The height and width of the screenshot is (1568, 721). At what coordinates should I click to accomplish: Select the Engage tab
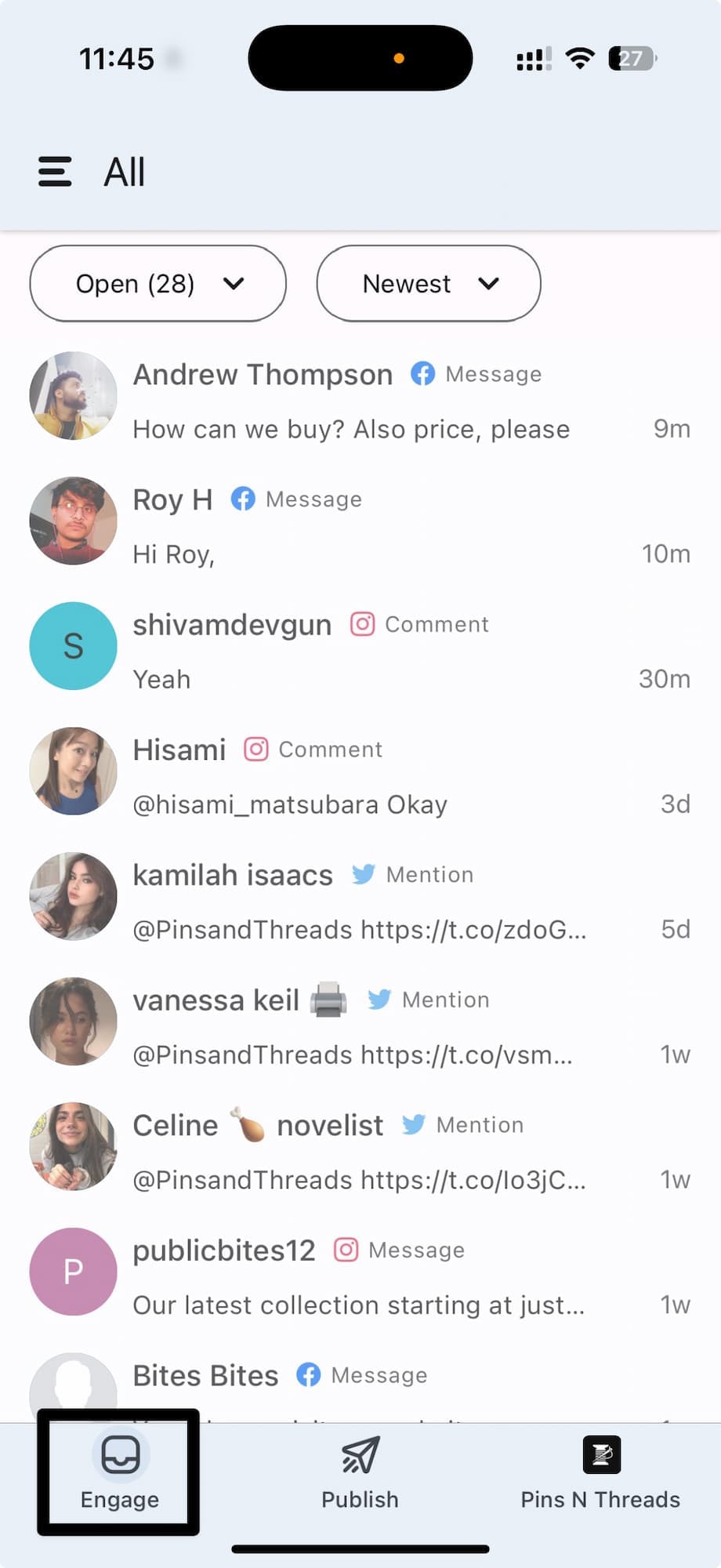[120, 1472]
